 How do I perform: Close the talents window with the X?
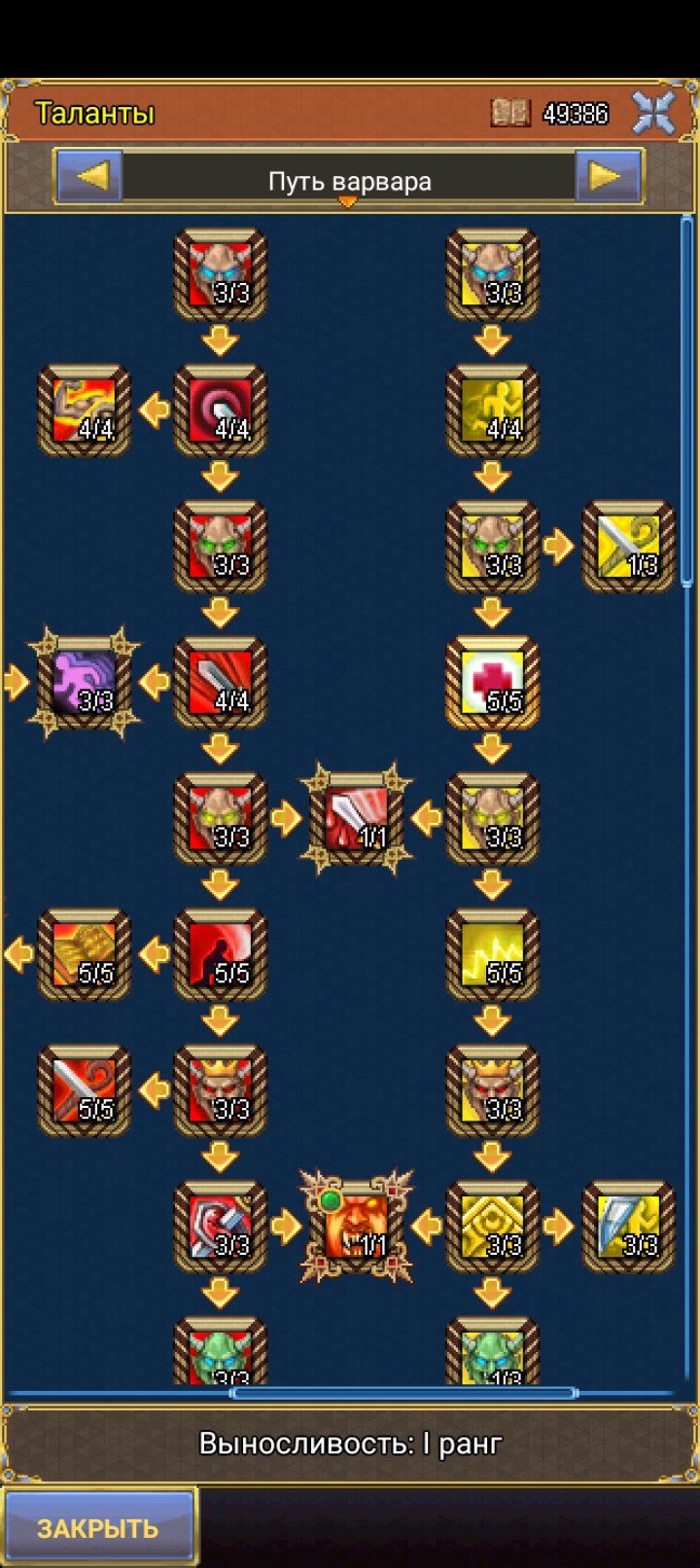[x=653, y=113]
